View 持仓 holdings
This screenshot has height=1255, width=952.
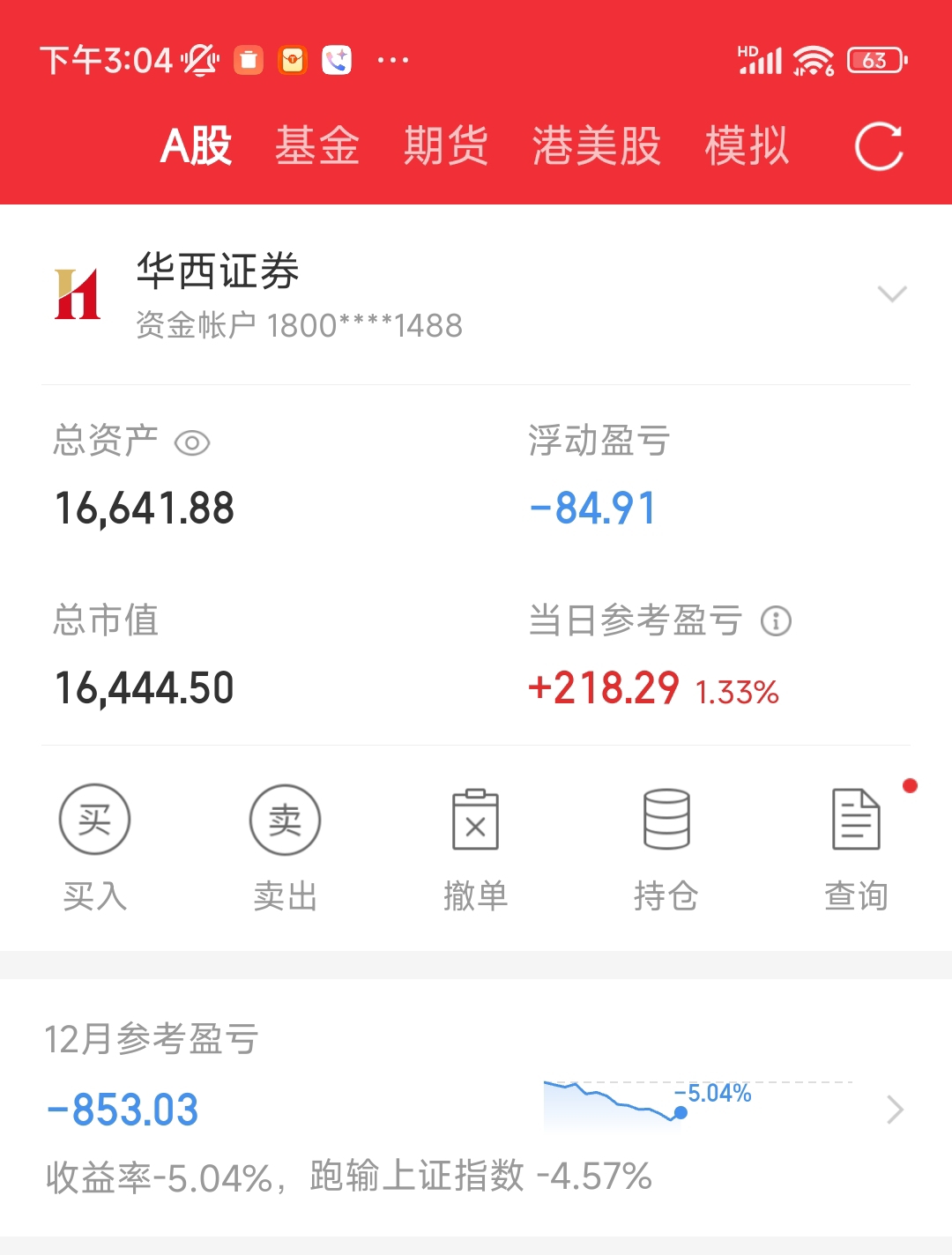click(x=666, y=846)
